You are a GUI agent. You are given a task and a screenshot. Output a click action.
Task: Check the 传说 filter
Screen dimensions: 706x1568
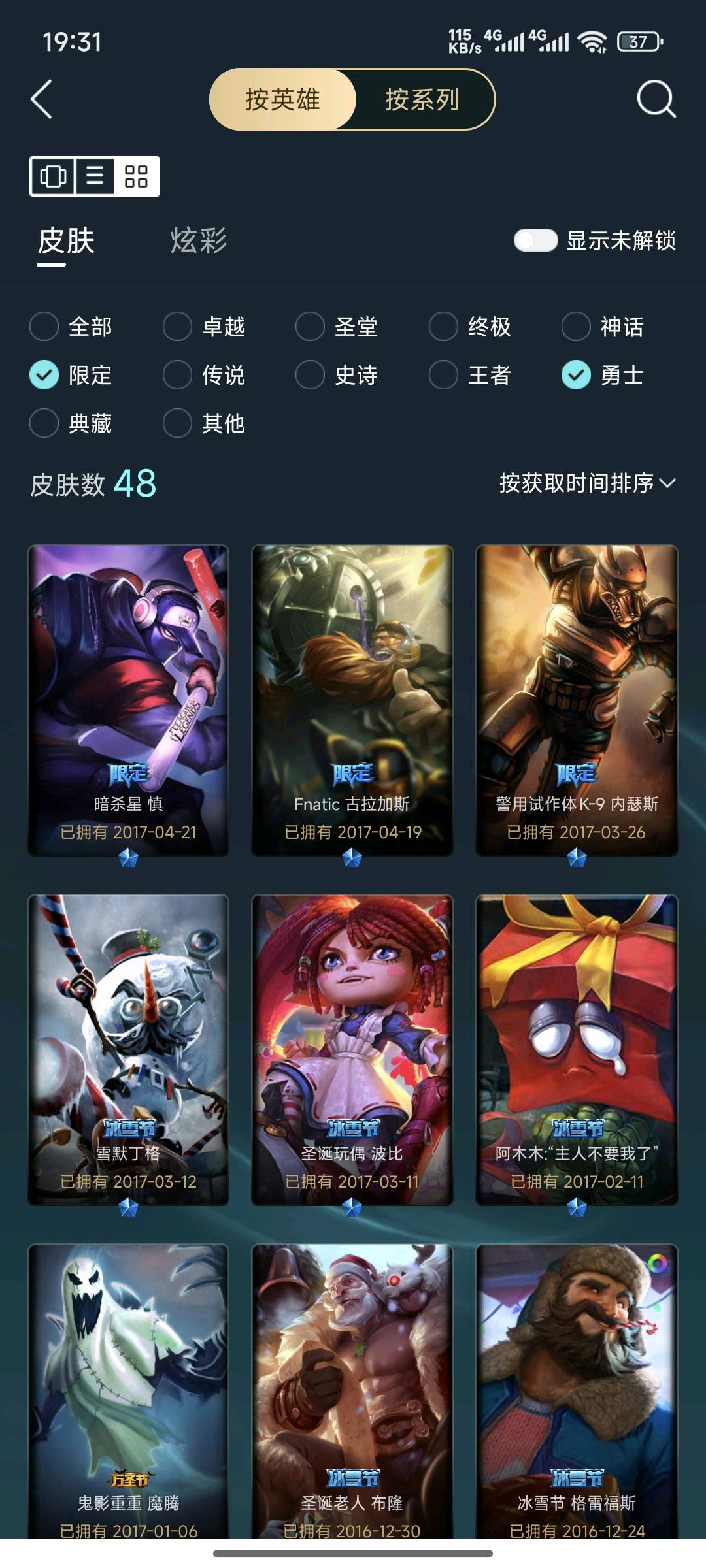[177, 375]
